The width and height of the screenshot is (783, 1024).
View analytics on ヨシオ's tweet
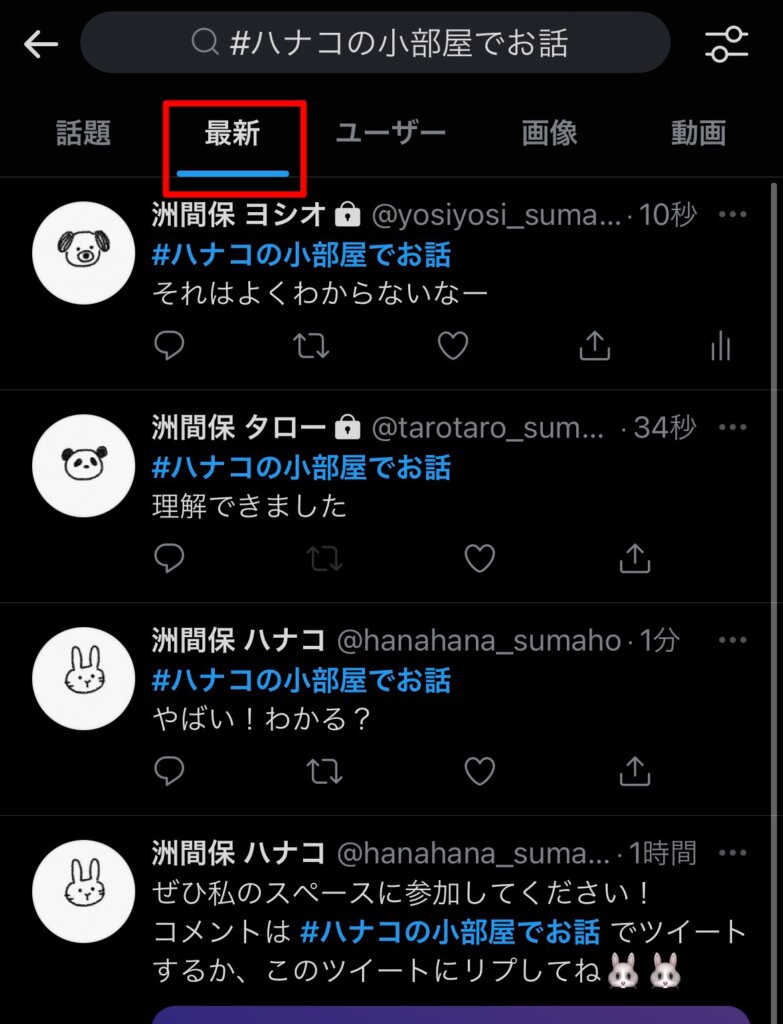coord(720,346)
